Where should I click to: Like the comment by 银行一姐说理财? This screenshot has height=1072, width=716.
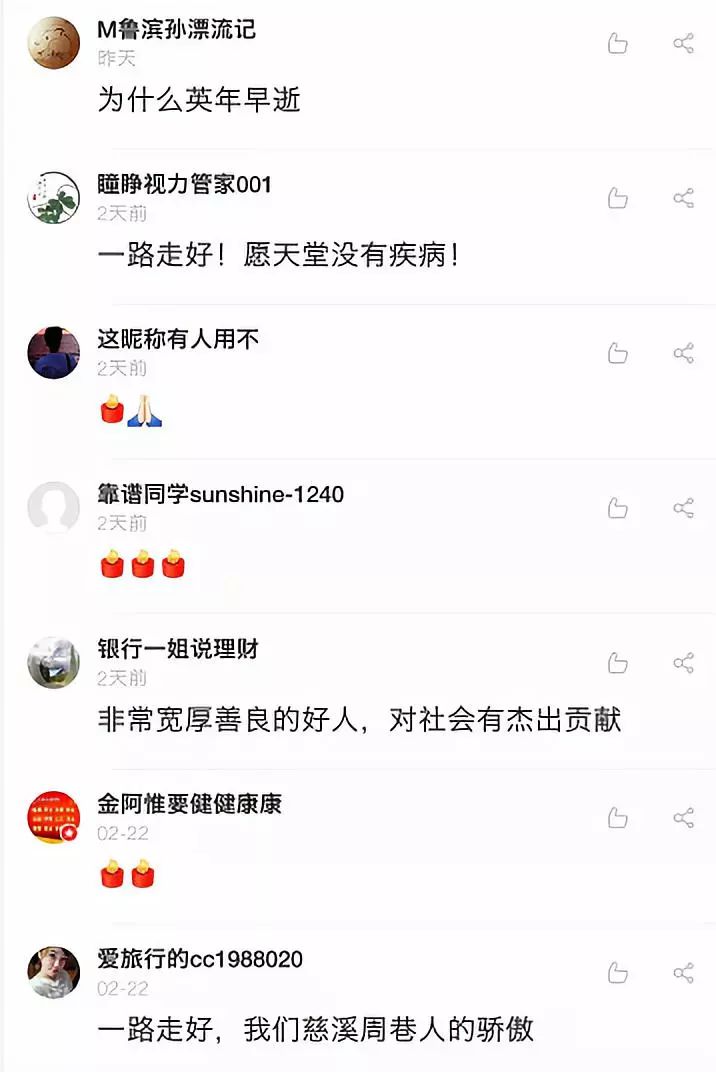(618, 663)
